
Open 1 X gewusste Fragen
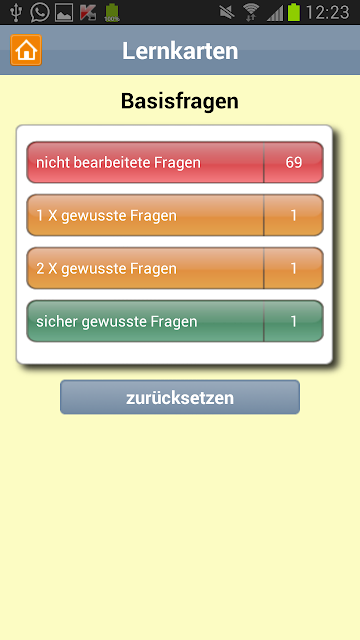[175, 215]
